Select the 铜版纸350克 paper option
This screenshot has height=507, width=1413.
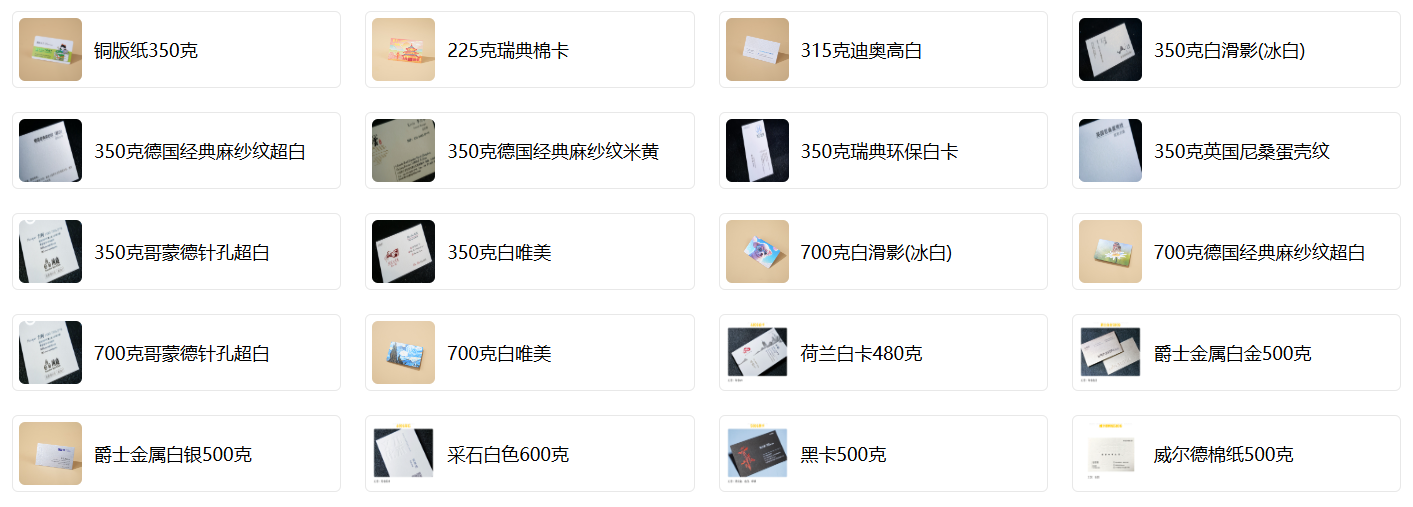176,50
